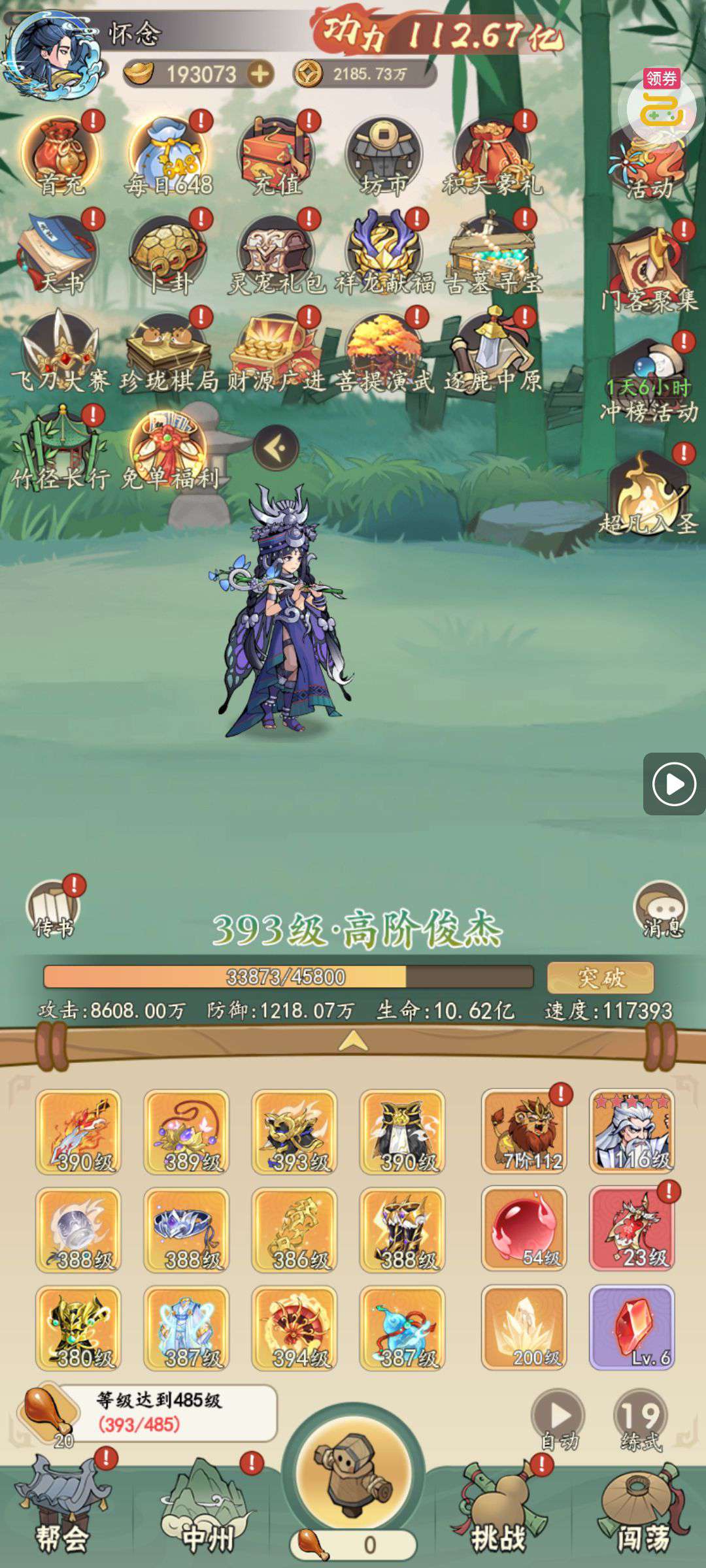Open the 传书 mail icon

(x=54, y=907)
